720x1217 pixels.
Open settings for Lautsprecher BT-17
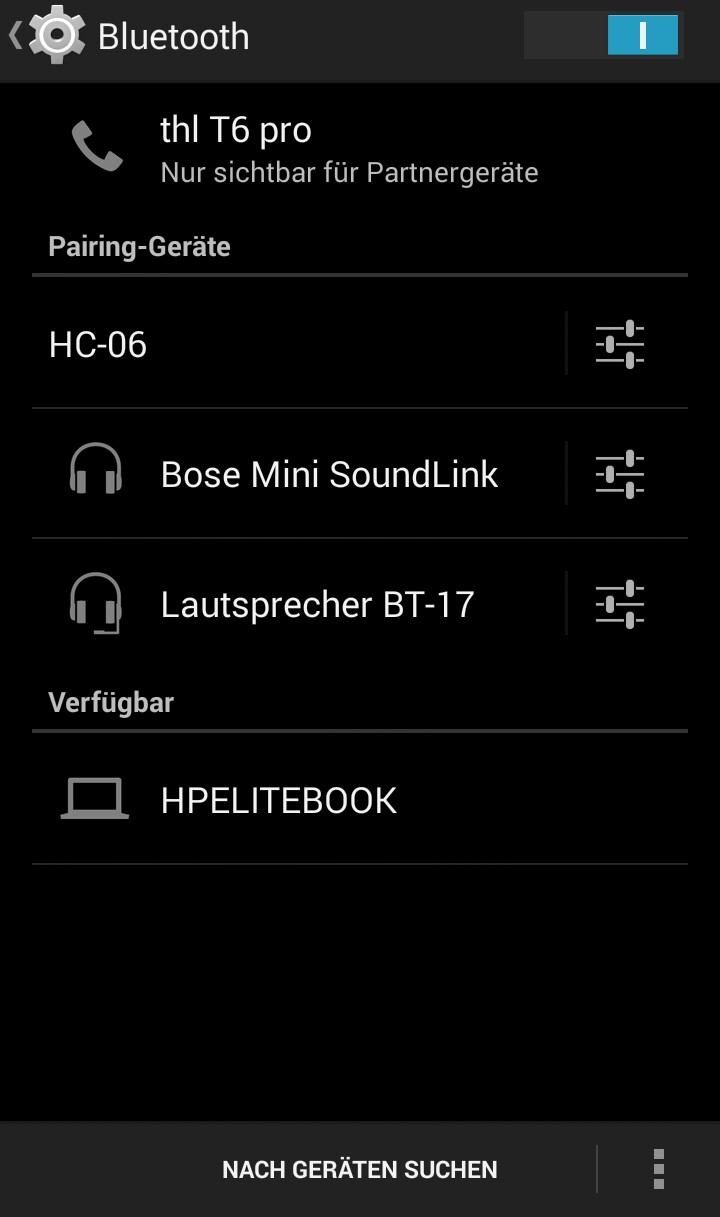click(x=620, y=604)
